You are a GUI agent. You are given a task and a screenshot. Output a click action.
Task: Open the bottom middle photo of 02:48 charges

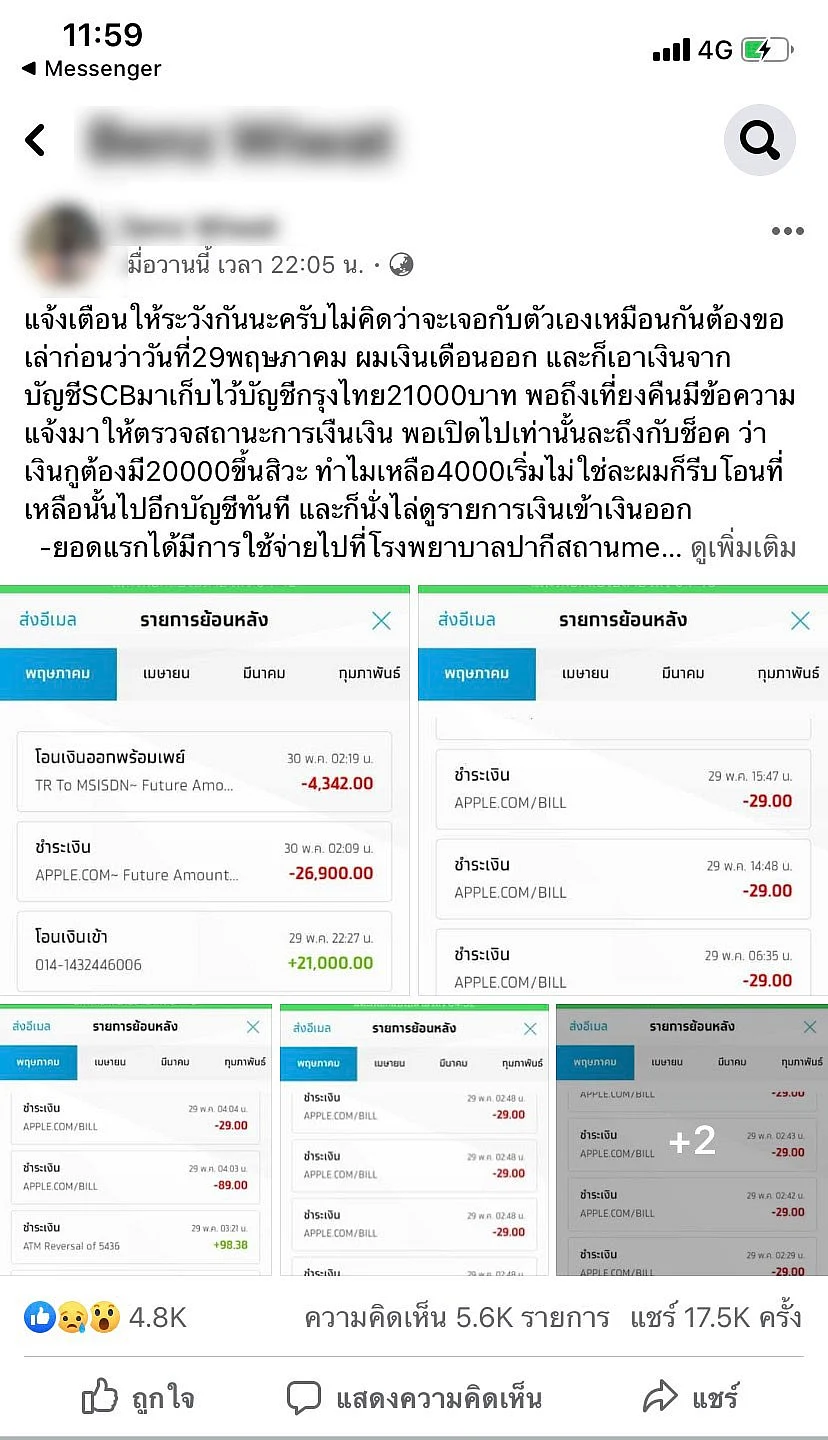414,1140
